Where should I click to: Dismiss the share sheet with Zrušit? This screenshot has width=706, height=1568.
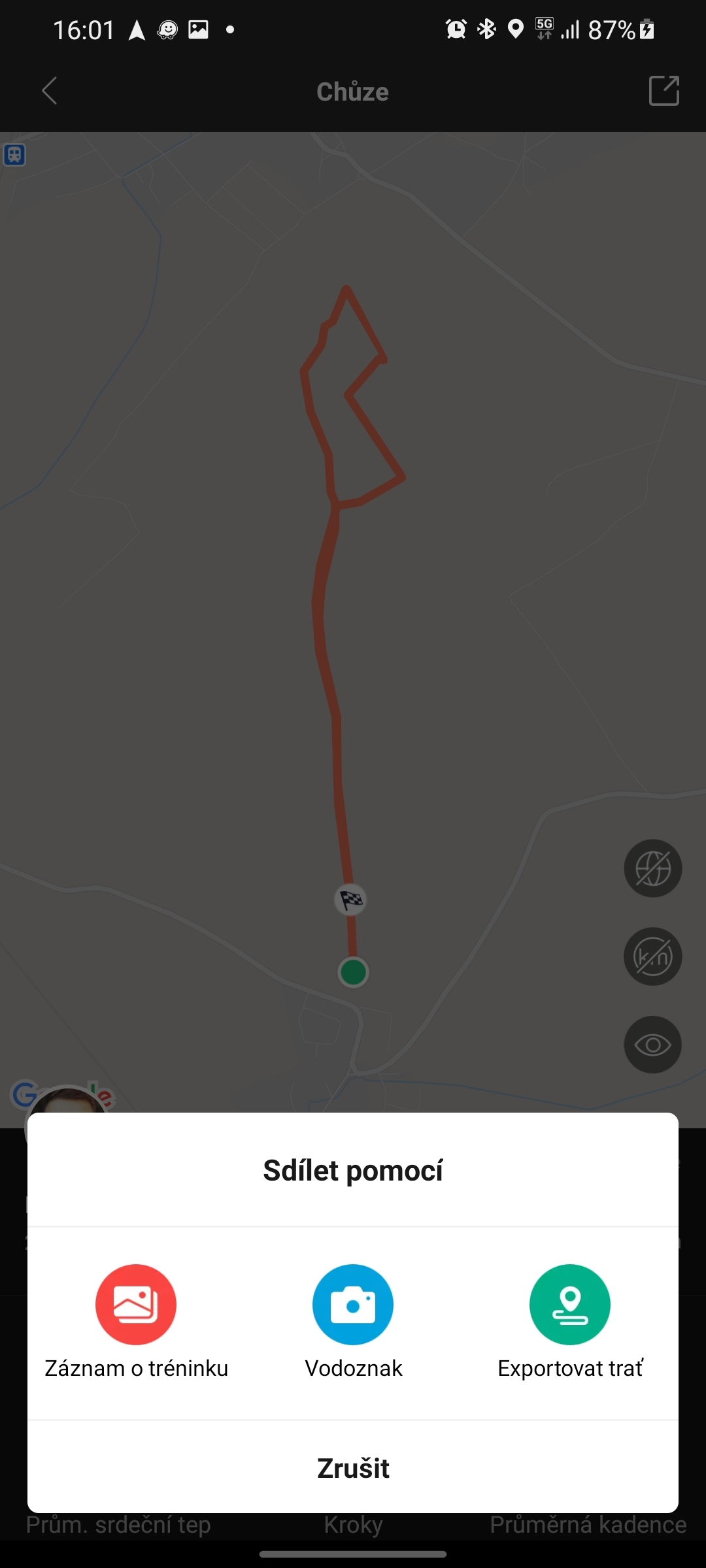[x=353, y=1468]
